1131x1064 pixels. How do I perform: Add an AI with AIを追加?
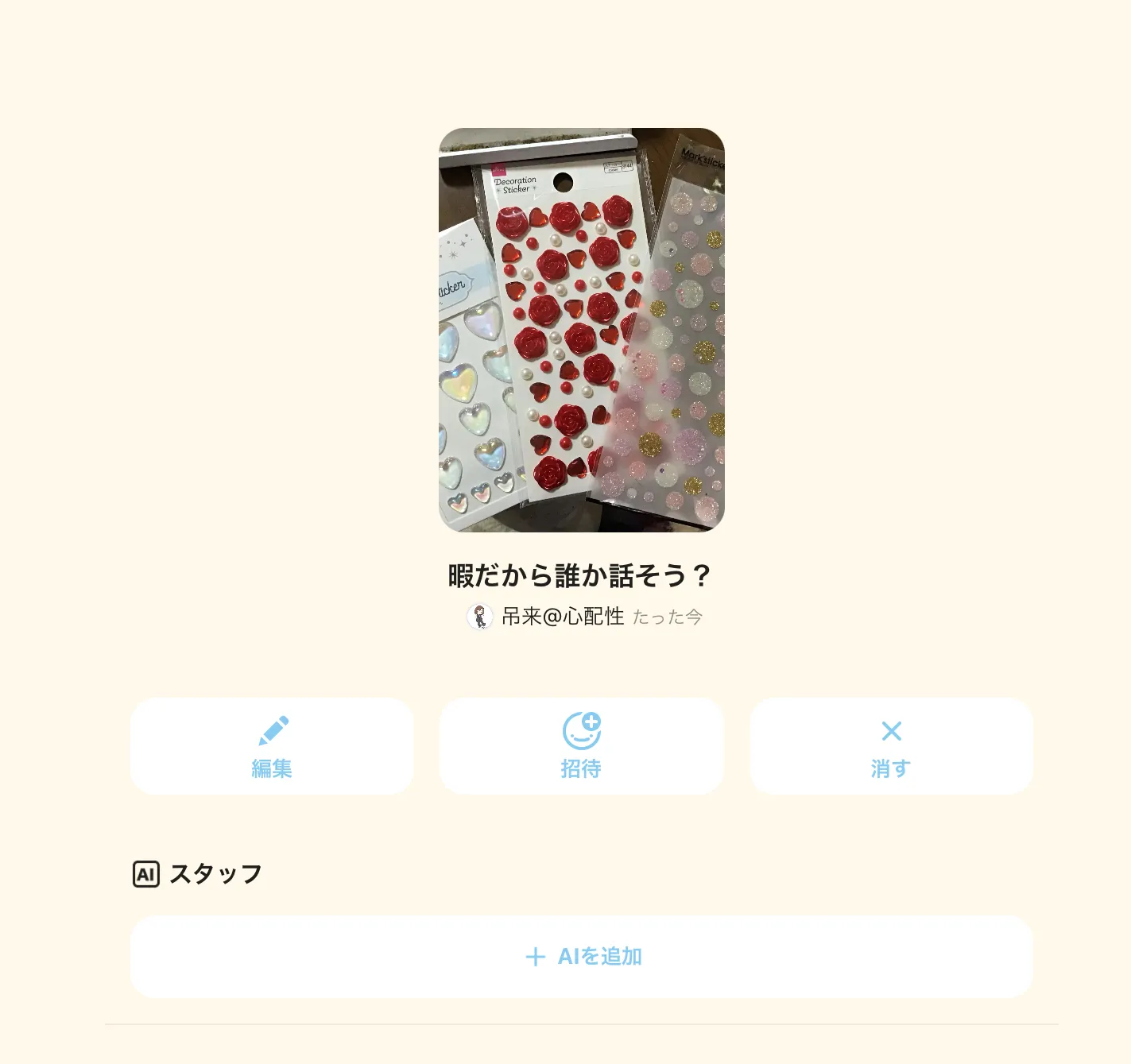[x=582, y=956]
